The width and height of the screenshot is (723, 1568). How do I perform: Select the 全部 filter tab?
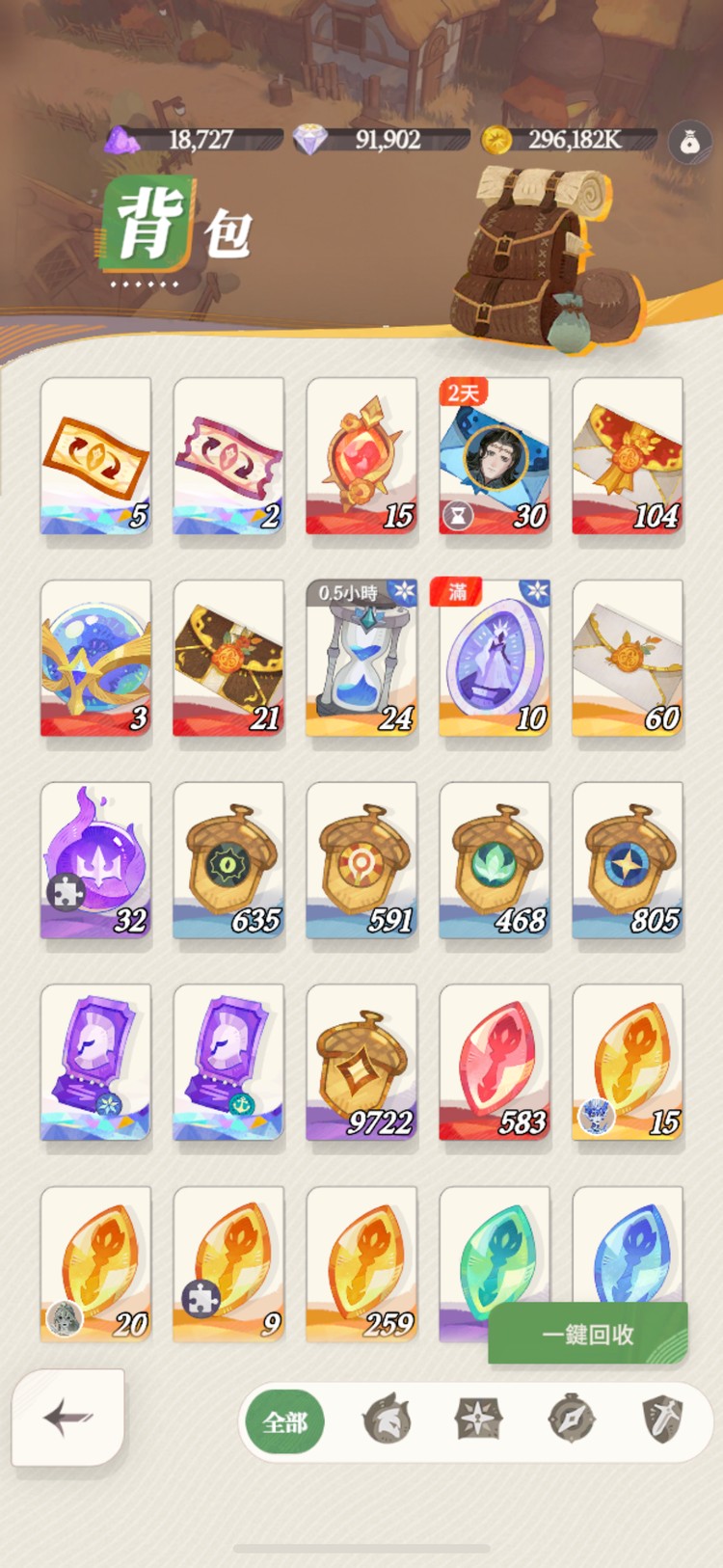click(x=285, y=1421)
